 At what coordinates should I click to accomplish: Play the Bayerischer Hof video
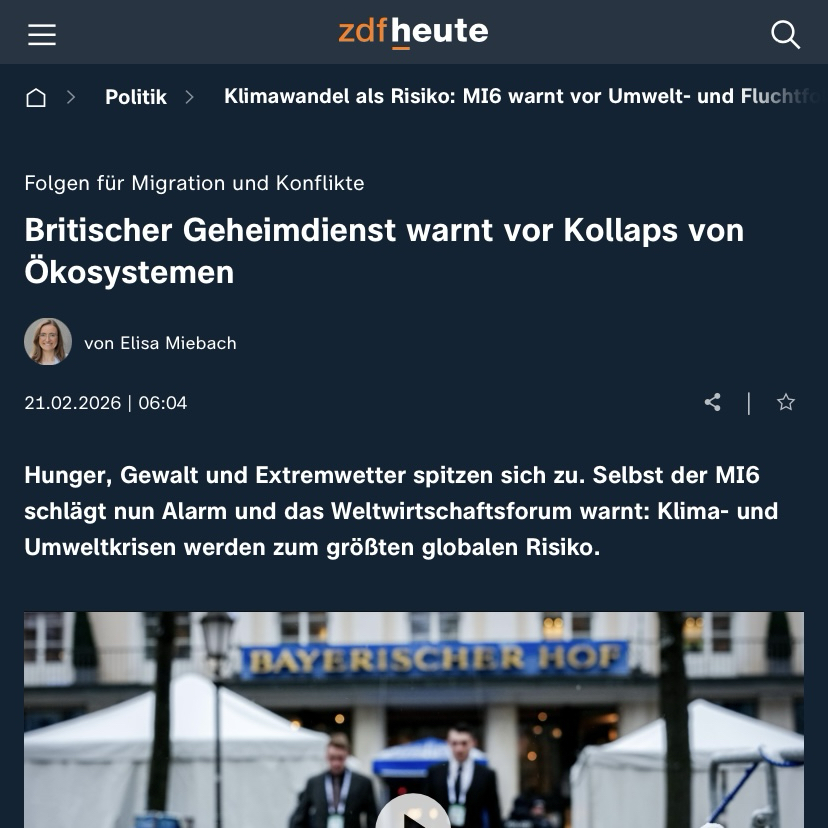pos(413,815)
